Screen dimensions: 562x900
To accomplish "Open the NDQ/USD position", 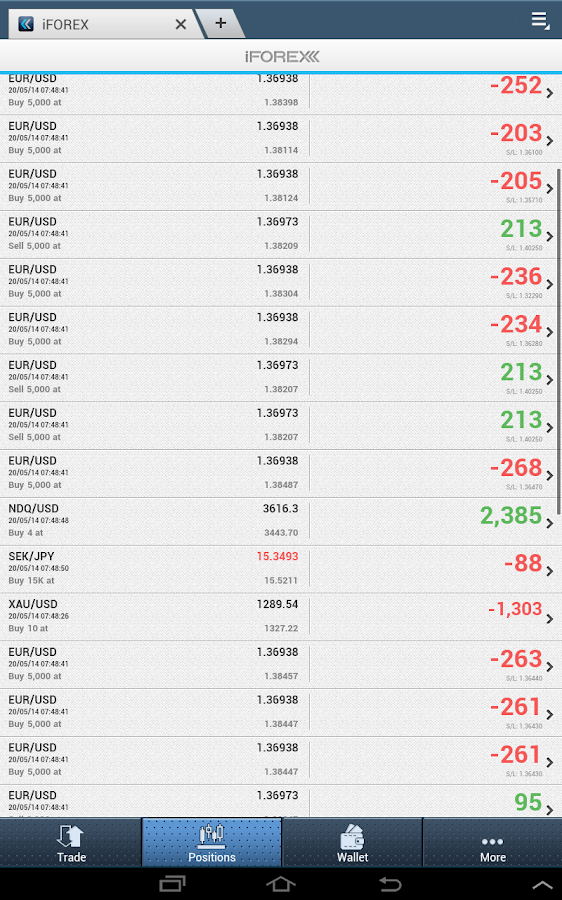I will click(281, 521).
